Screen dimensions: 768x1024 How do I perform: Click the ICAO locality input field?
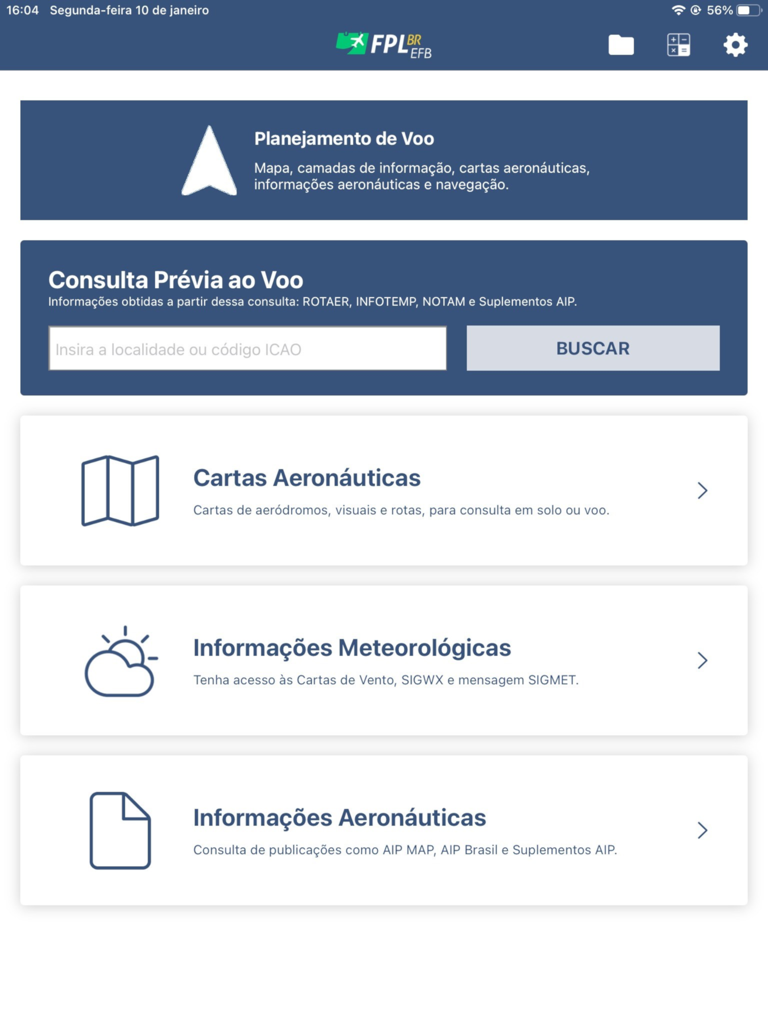pos(246,348)
